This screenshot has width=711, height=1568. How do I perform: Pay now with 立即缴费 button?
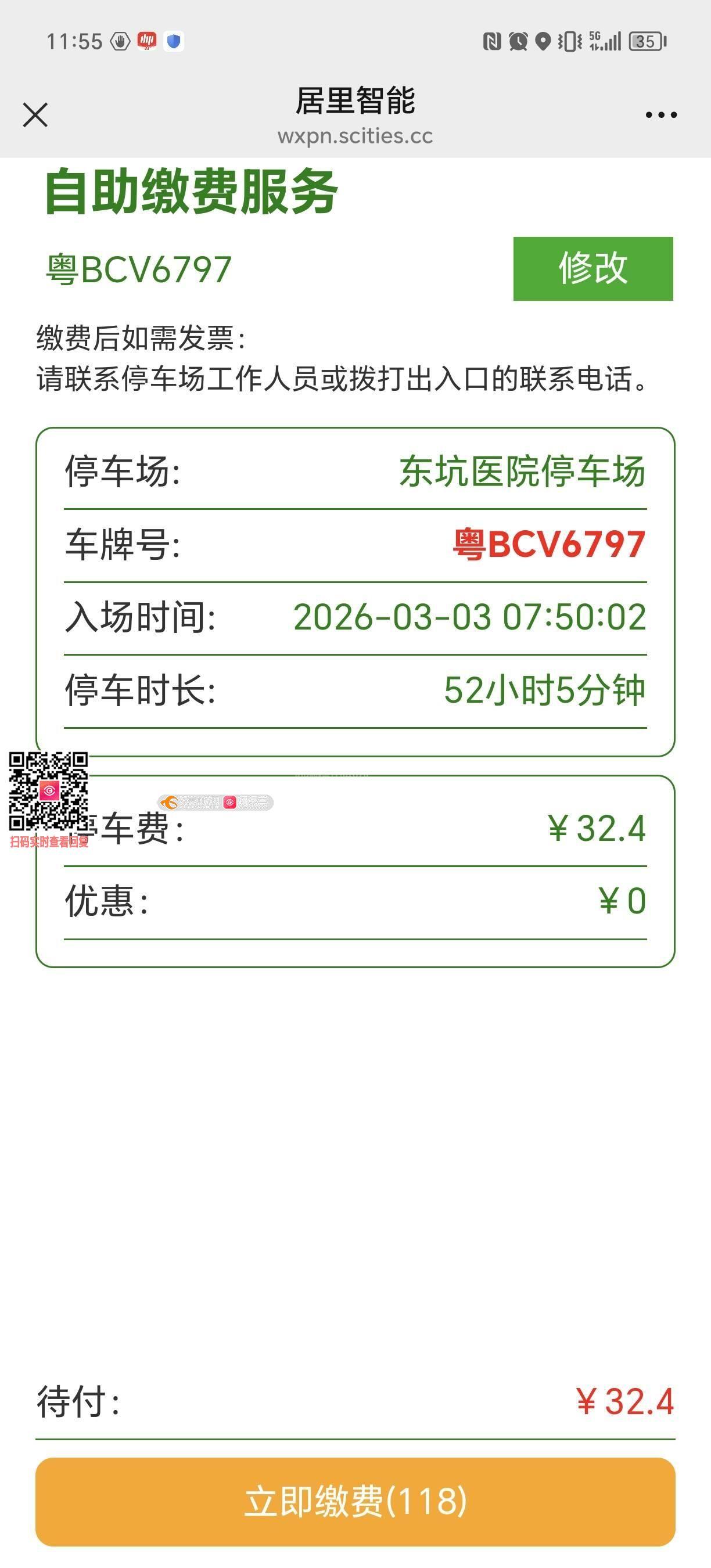[x=355, y=1501]
